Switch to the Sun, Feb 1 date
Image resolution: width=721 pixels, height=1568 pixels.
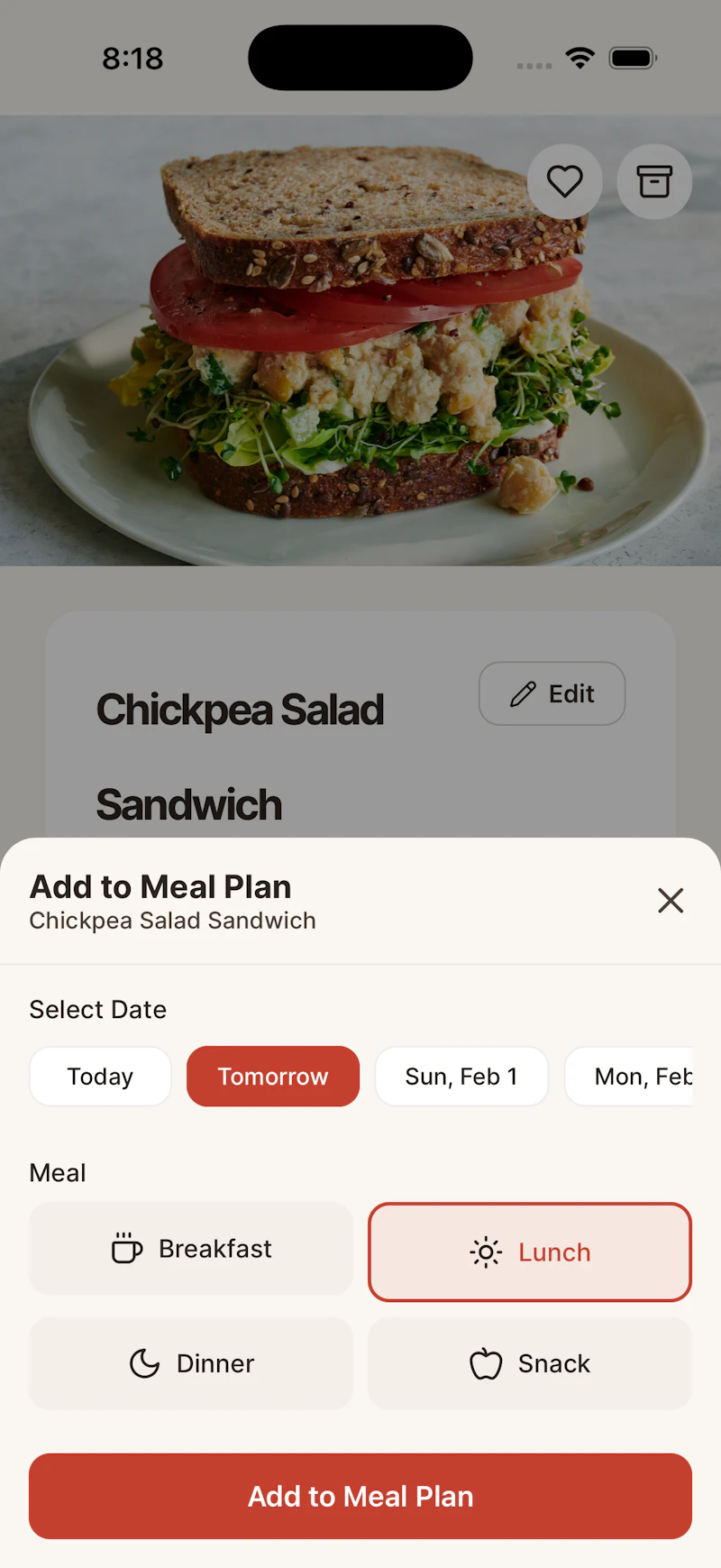[461, 1076]
